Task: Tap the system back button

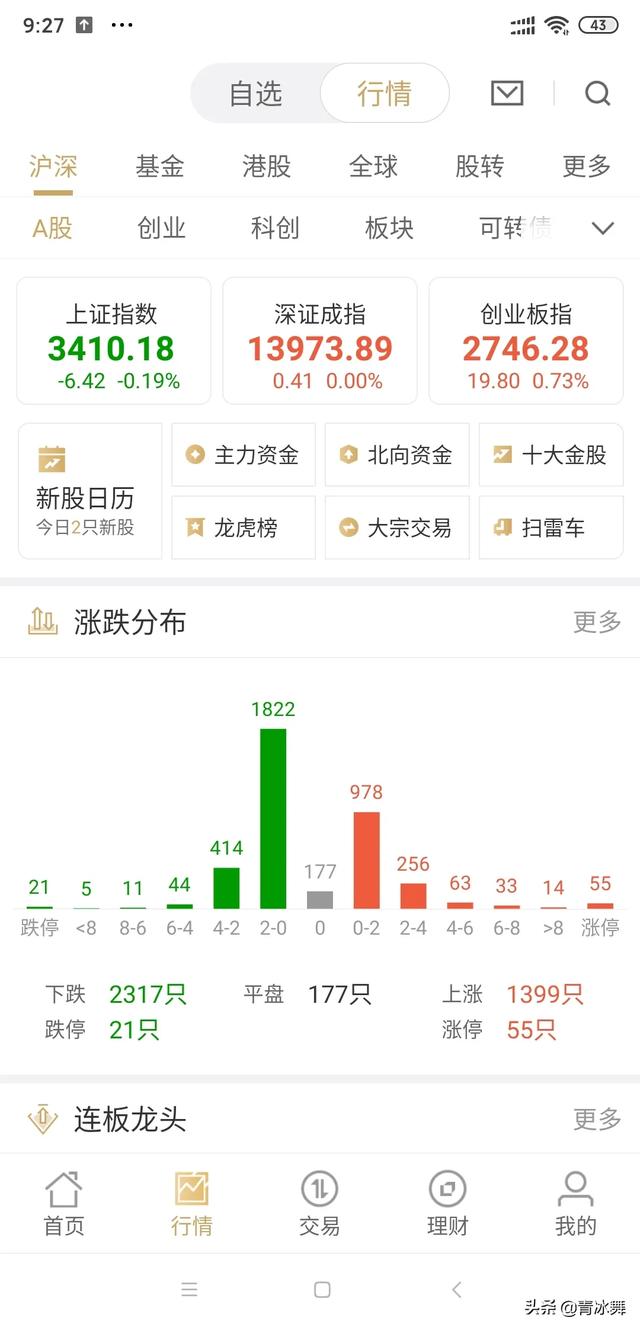Action: 457,1290
